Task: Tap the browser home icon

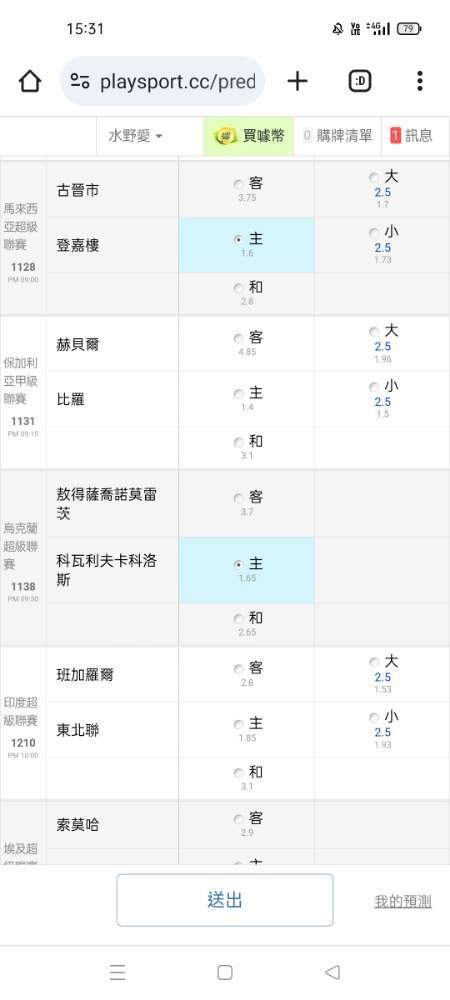Action: 30,81
